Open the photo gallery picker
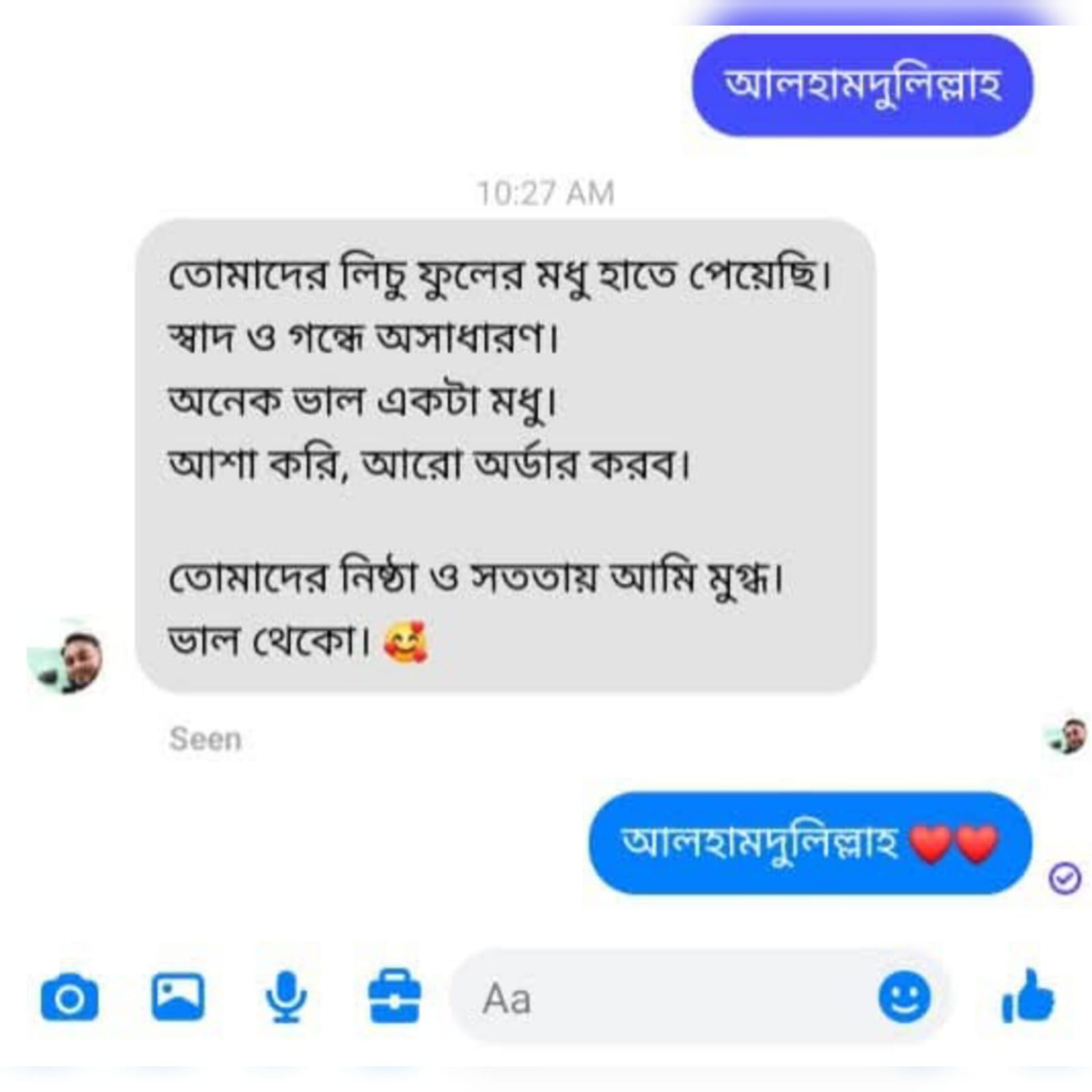1092x1092 pixels. (177, 996)
